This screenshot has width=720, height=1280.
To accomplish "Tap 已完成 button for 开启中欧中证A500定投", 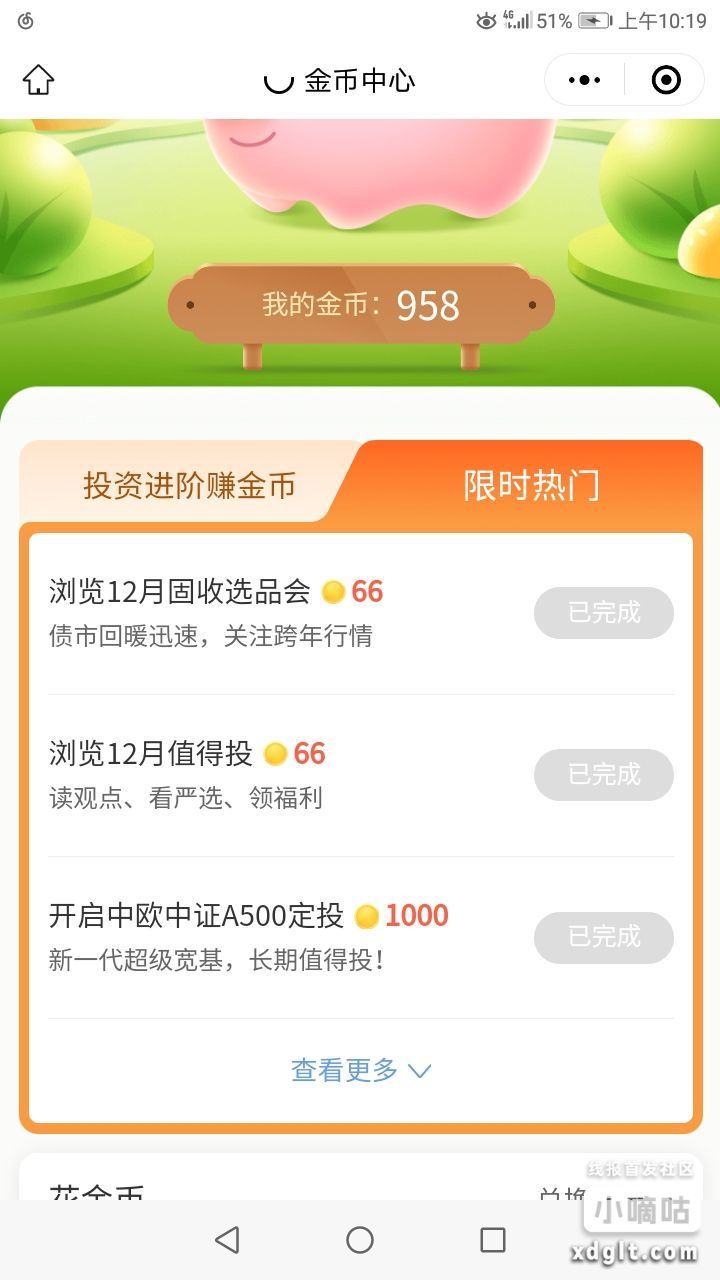I will (x=603, y=937).
